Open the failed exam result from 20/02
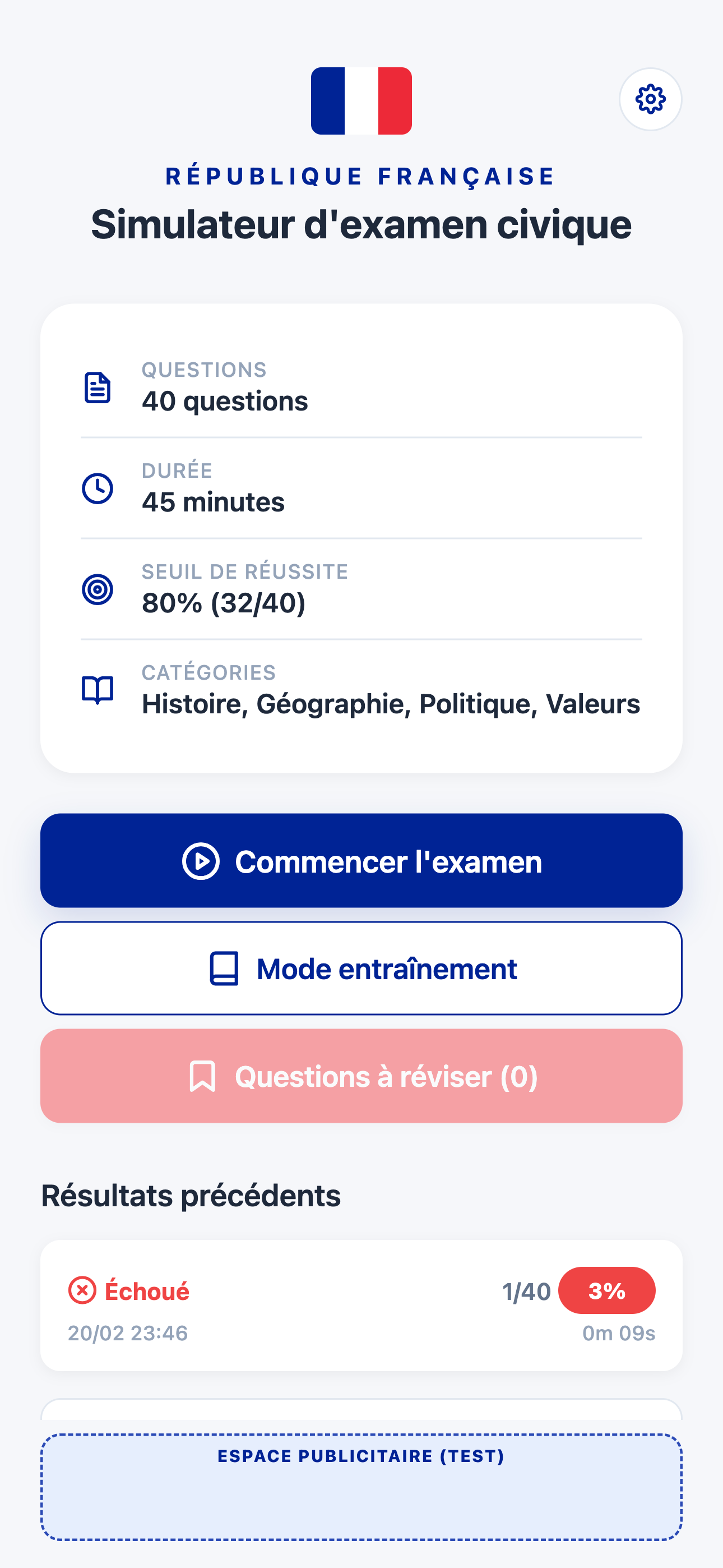The width and height of the screenshot is (723, 1568). point(361,1303)
